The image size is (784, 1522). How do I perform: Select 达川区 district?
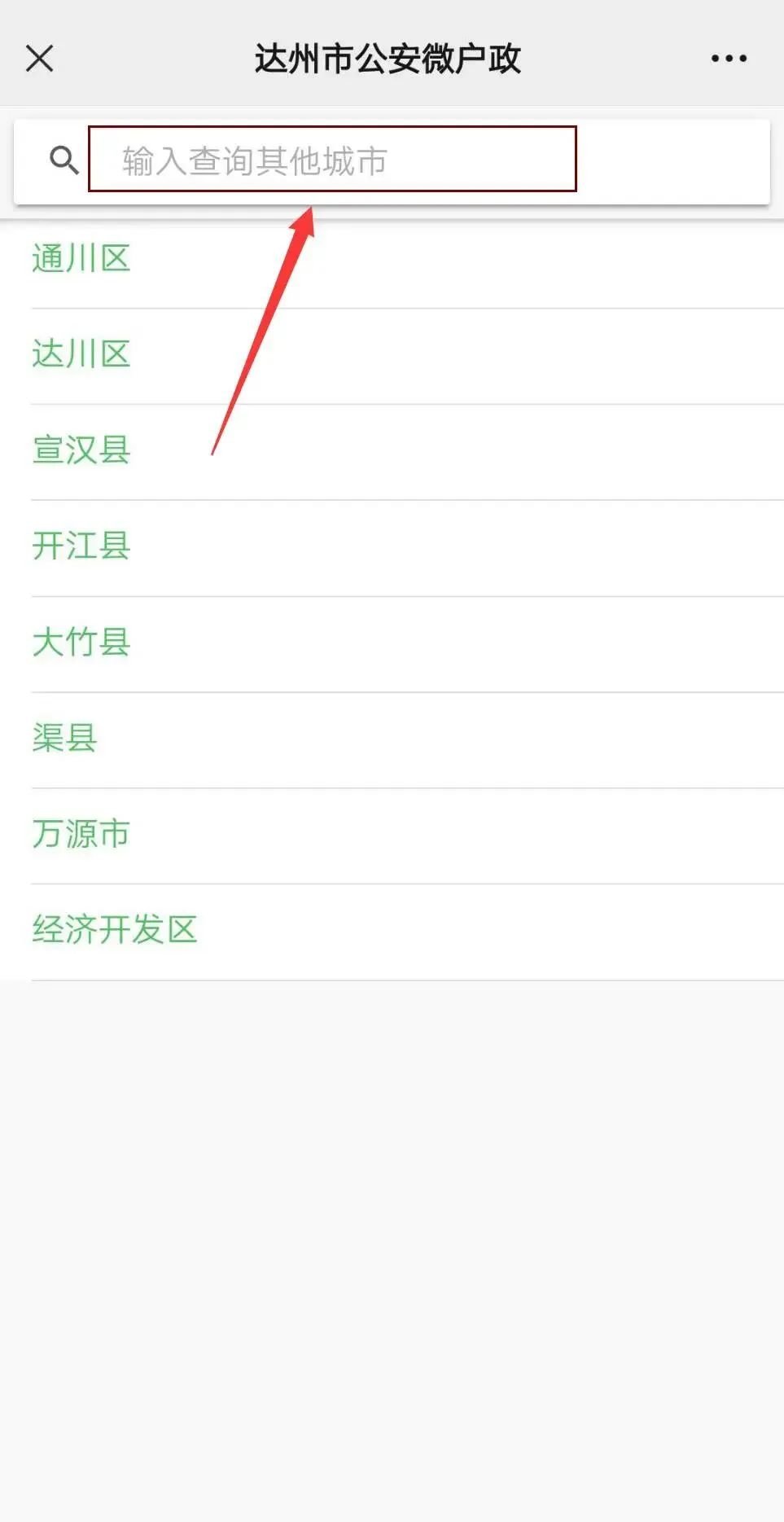pyautogui.click(x=81, y=354)
